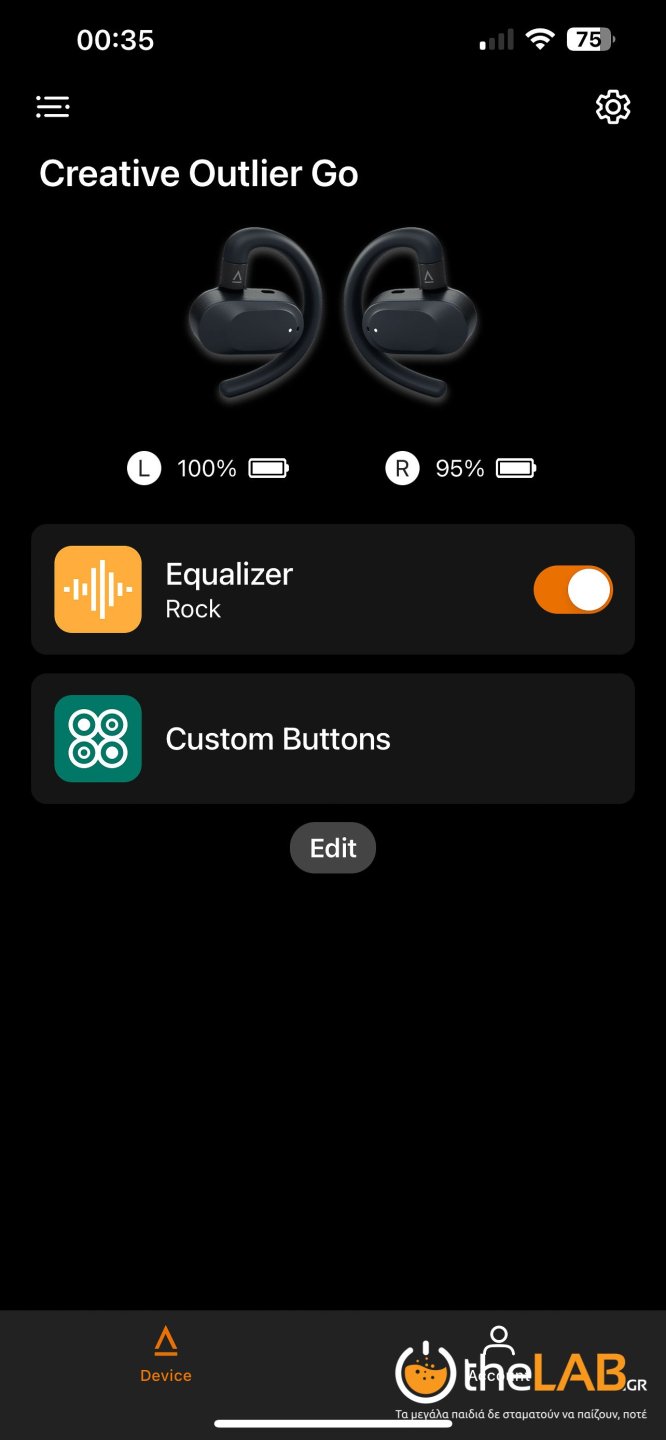Open the Equalizer Rock card

pyautogui.click(x=300, y=590)
